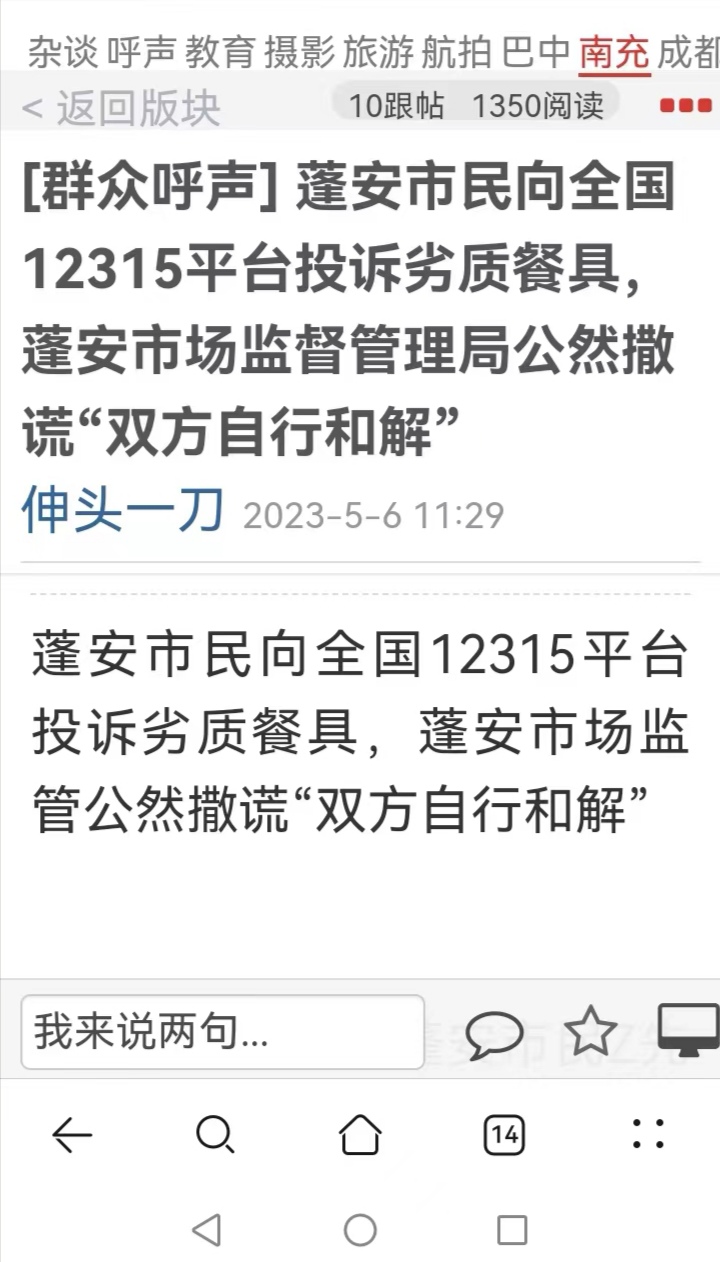720x1262 pixels.
Task: Open the 14 tabs switcher
Action: coord(505,1135)
